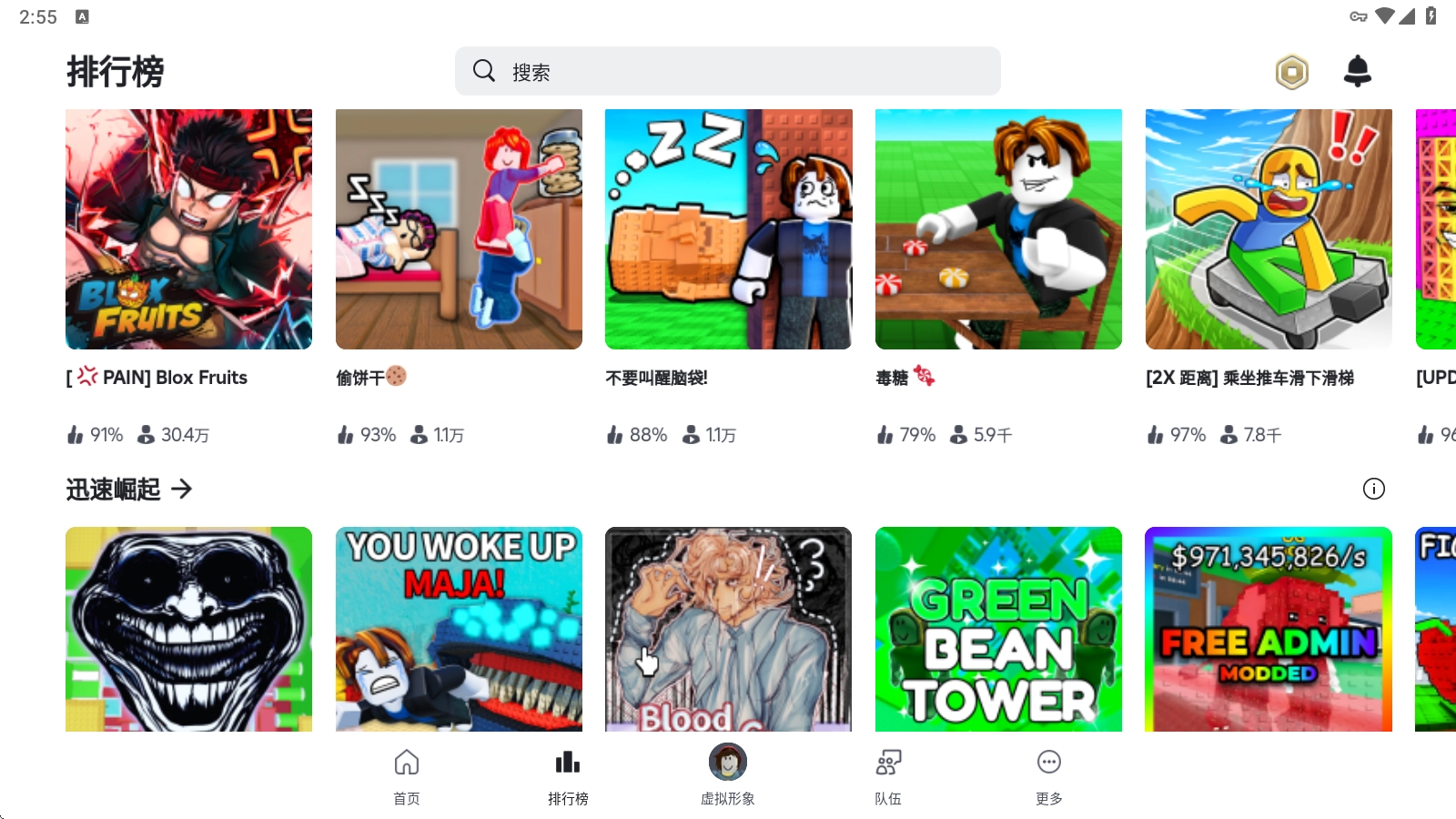This screenshot has width=1456, height=819.
Task: Open the 毒糖 game card
Action: tap(998, 229)
